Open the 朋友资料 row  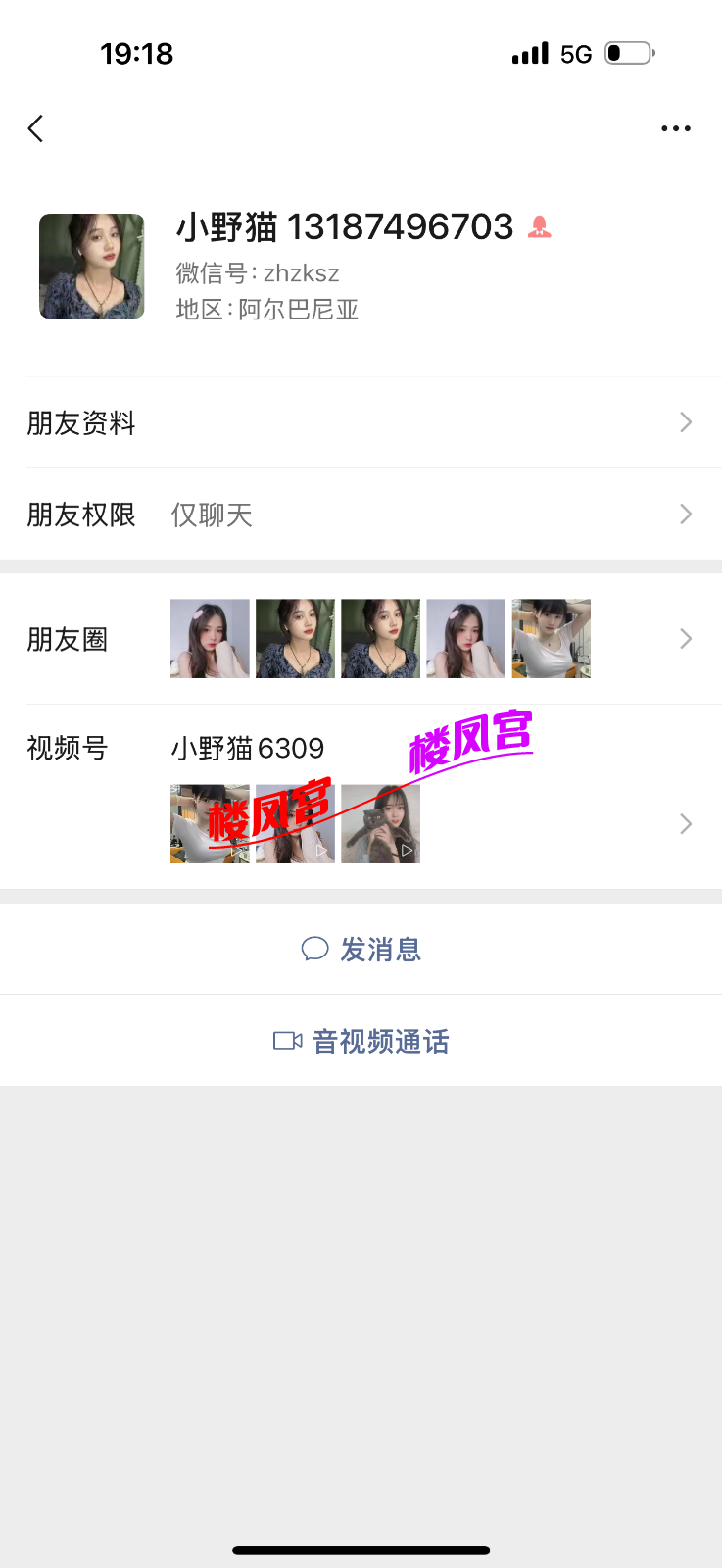point(361,423)
